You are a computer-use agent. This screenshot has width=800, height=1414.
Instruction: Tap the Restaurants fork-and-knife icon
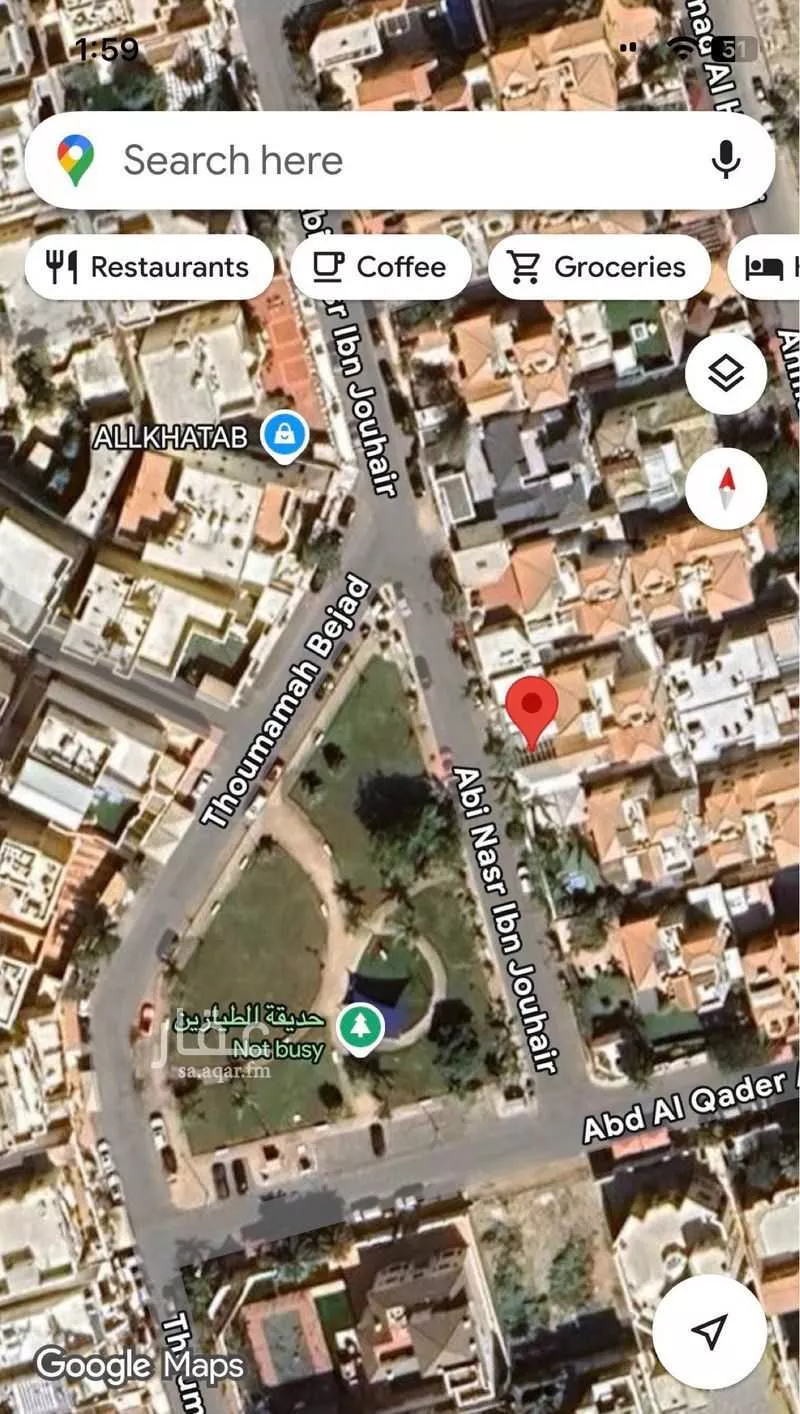(x=62, y=266)
